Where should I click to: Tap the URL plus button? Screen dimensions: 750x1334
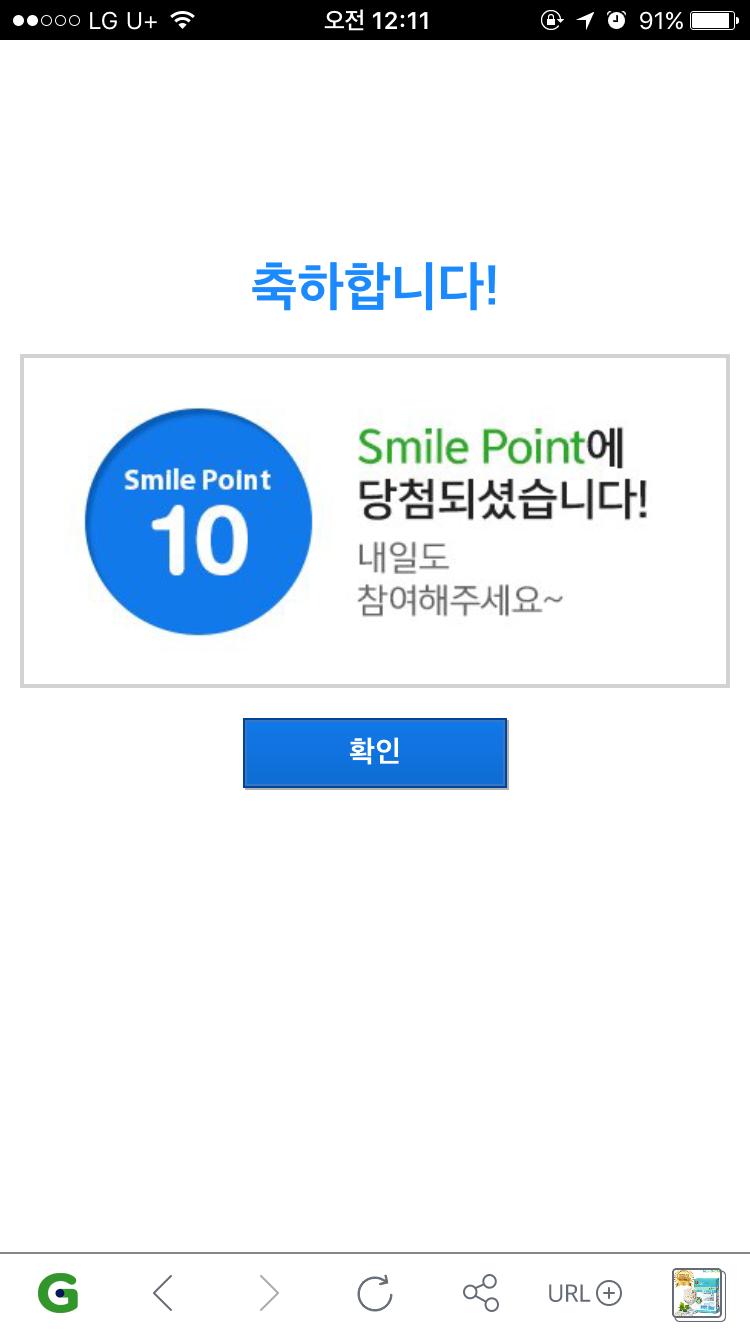tap(585, 1293)
